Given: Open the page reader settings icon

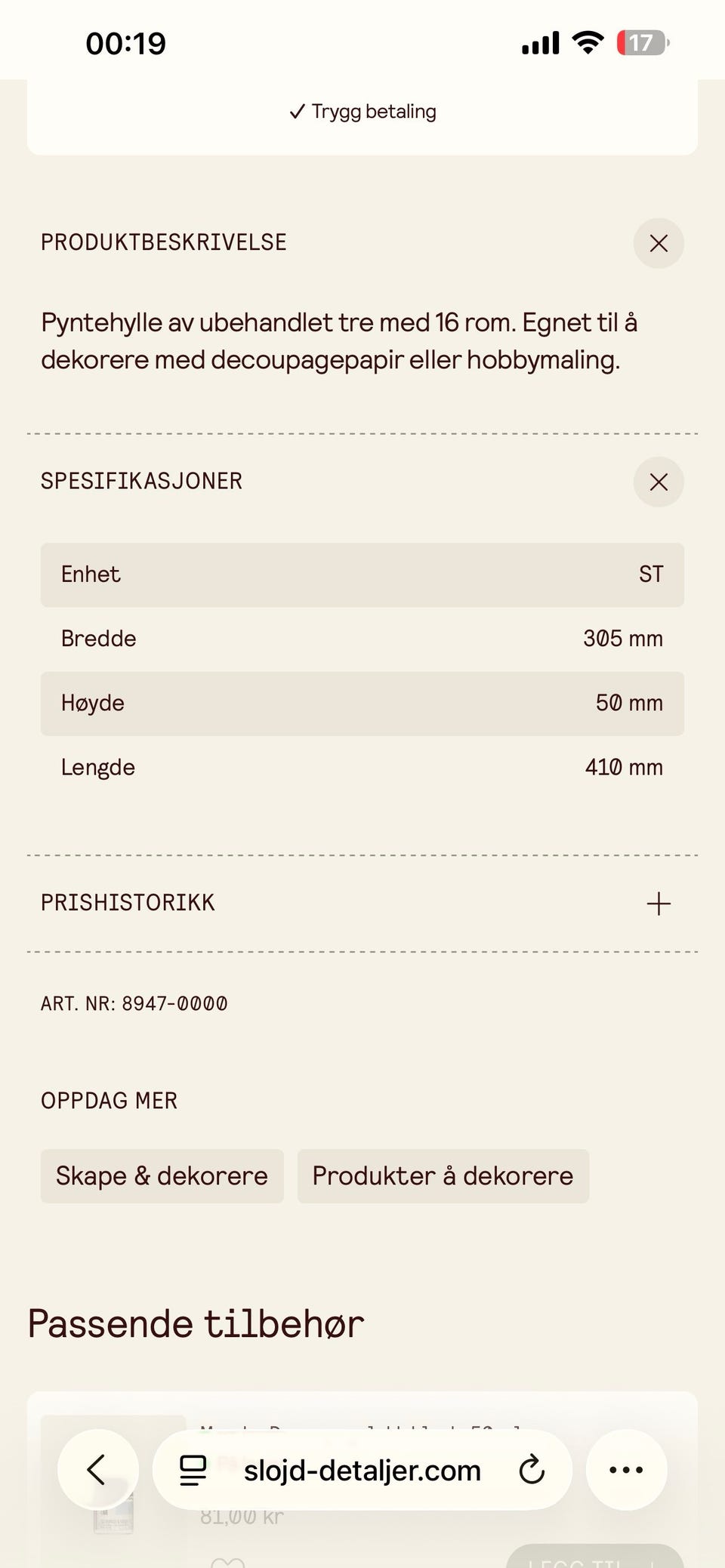Looking at the screenshot, I should pyautogui.click(x=191, y=1470).
